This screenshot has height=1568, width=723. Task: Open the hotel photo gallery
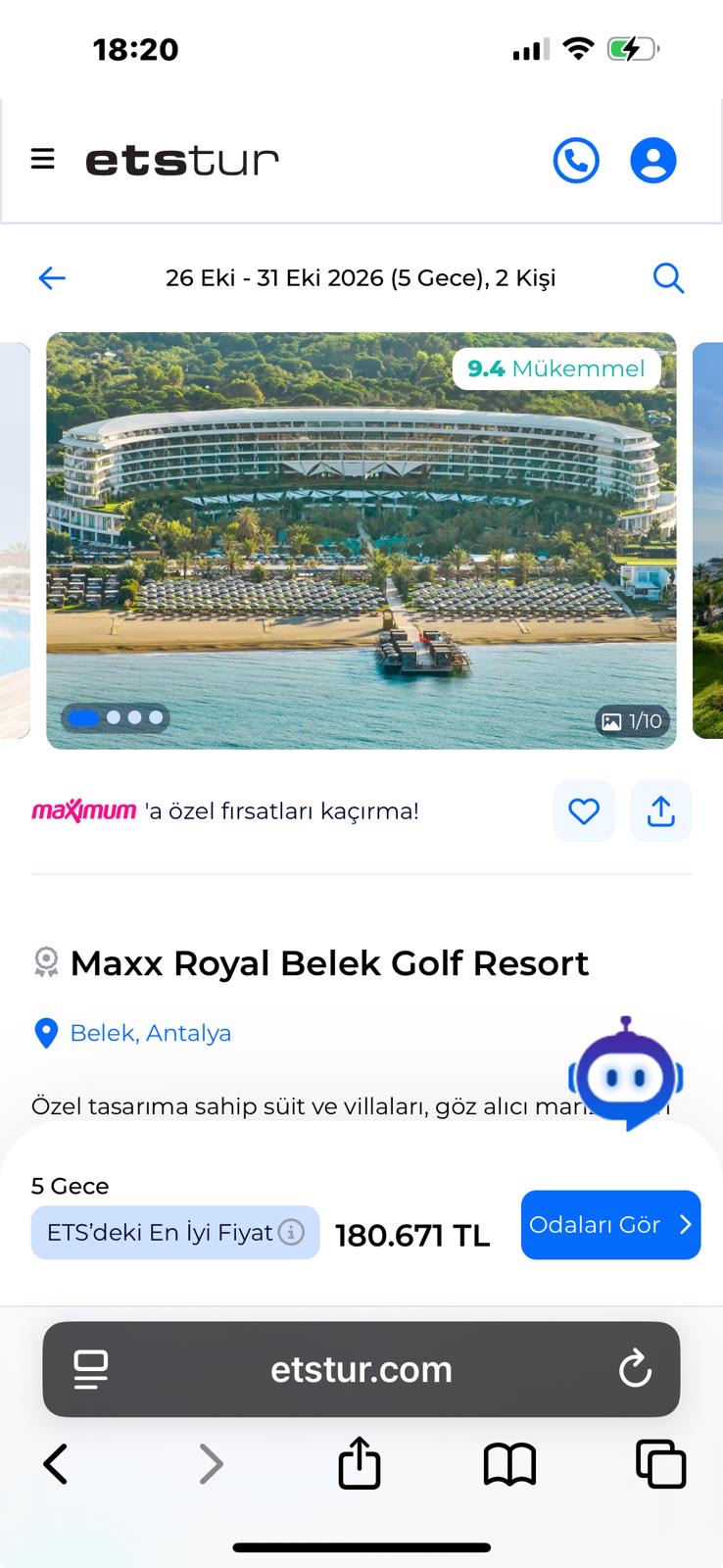632,721
